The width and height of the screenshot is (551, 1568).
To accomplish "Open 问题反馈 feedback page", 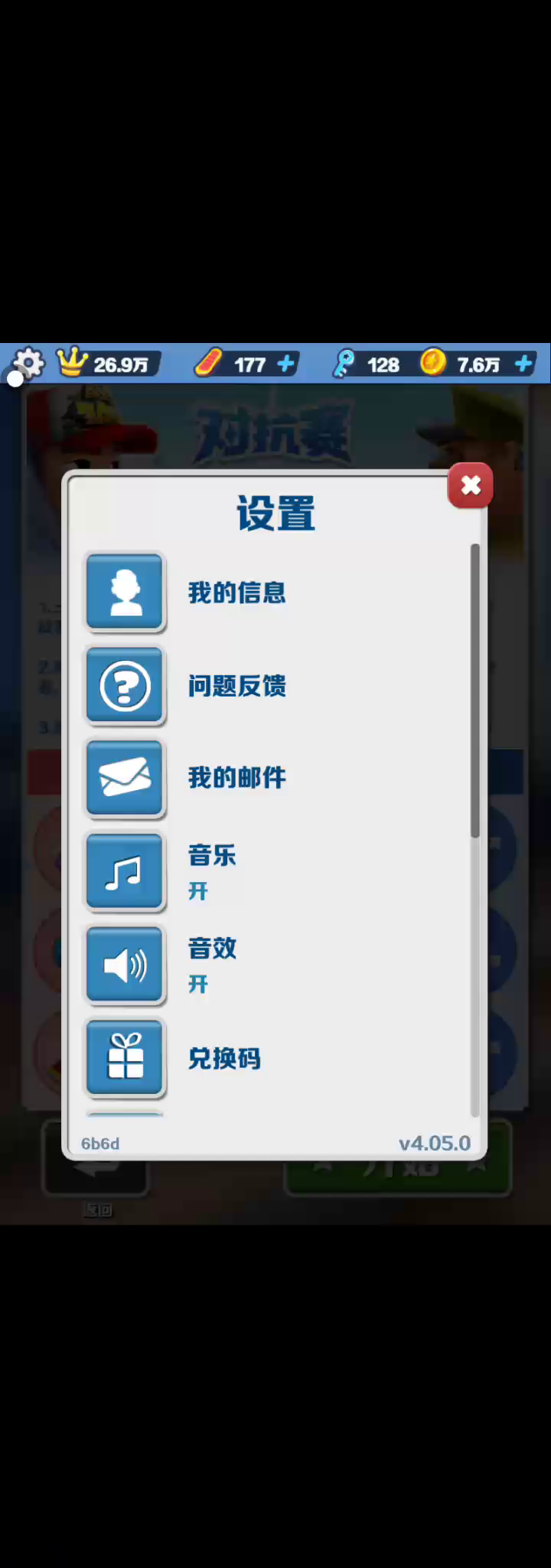I will pyautogui.click(x=126, y=686).
